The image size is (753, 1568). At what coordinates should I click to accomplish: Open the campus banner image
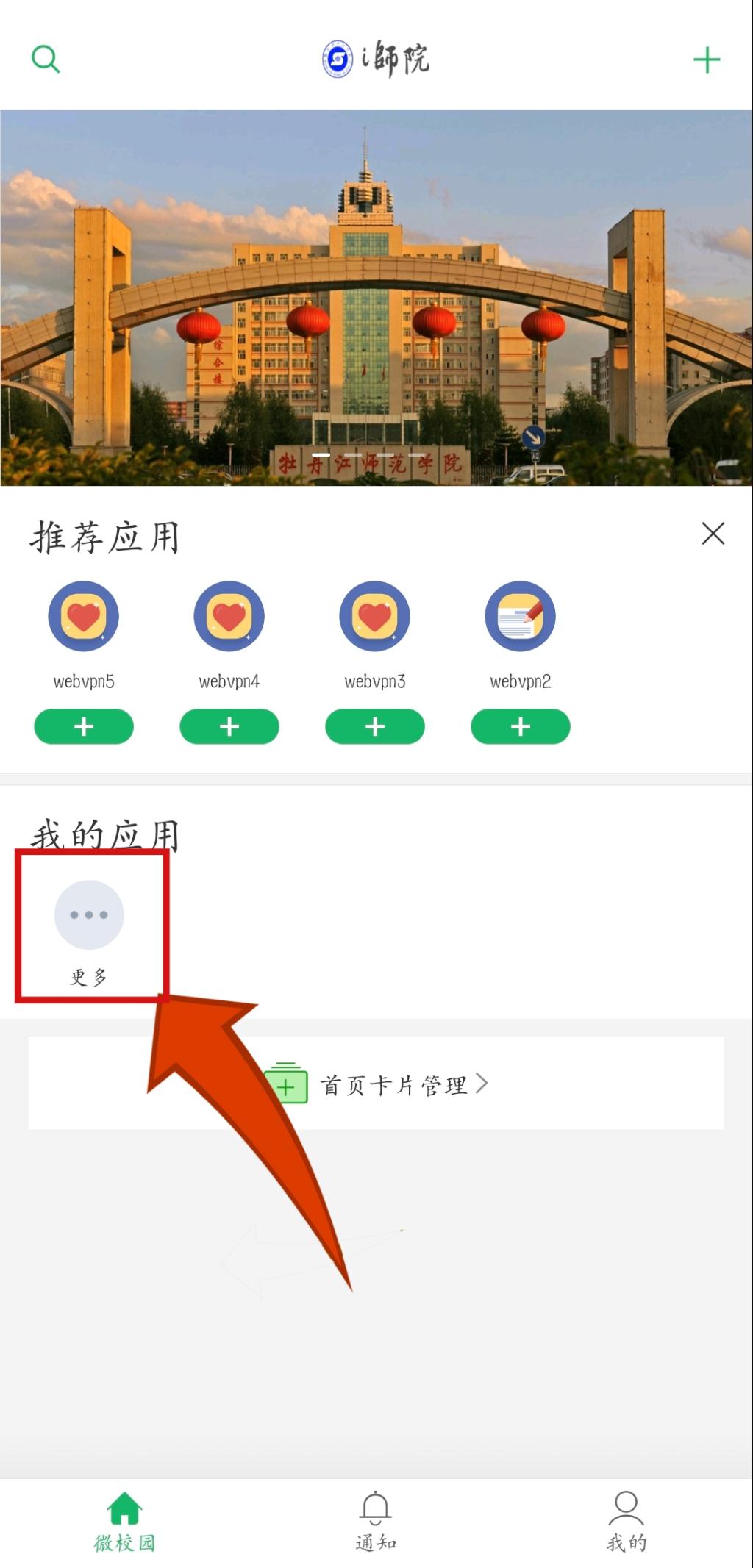[x=376, y=298]
